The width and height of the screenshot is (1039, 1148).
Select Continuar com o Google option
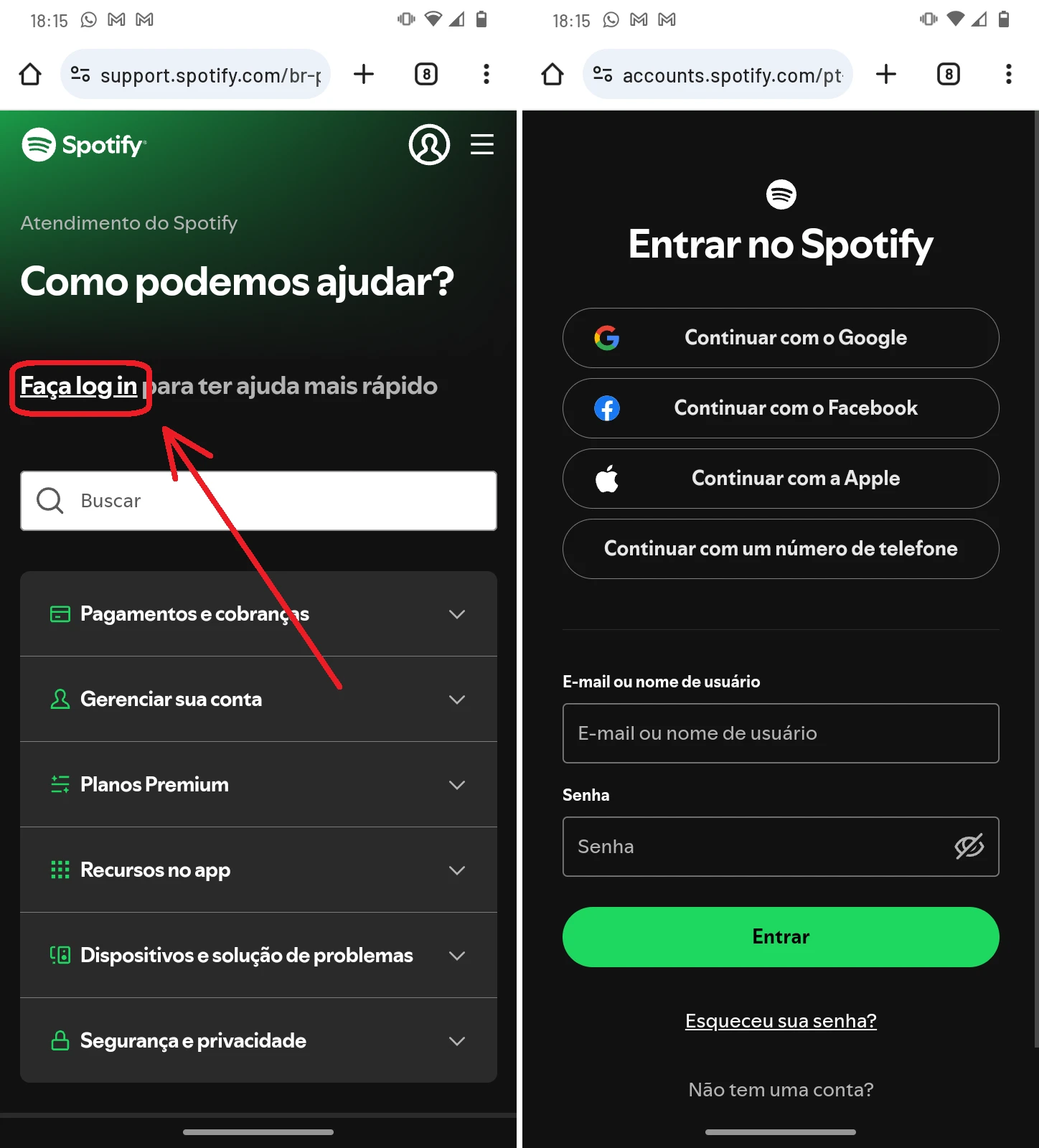point(781,337)
